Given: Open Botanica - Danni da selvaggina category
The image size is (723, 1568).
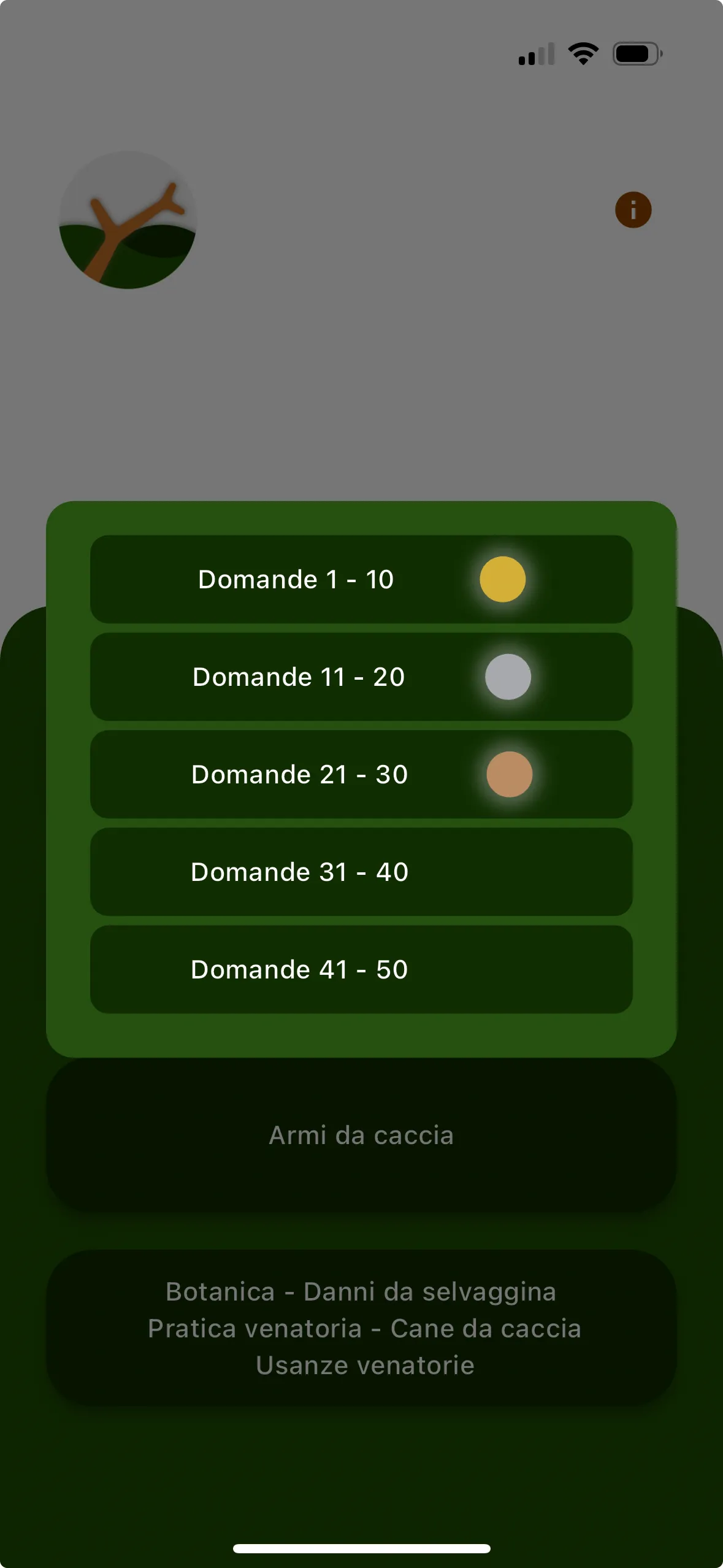Looking at the screenshot, I should click(361, 1328).
